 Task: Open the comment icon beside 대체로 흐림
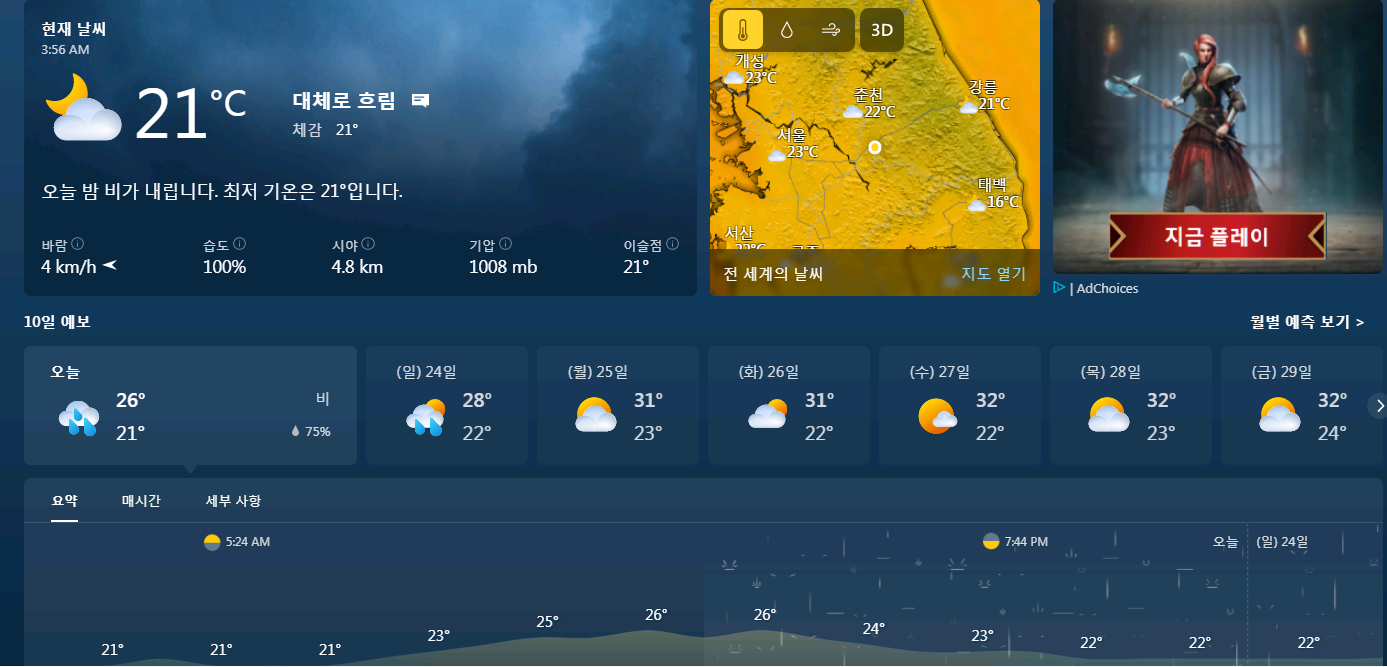coord(421,101)
